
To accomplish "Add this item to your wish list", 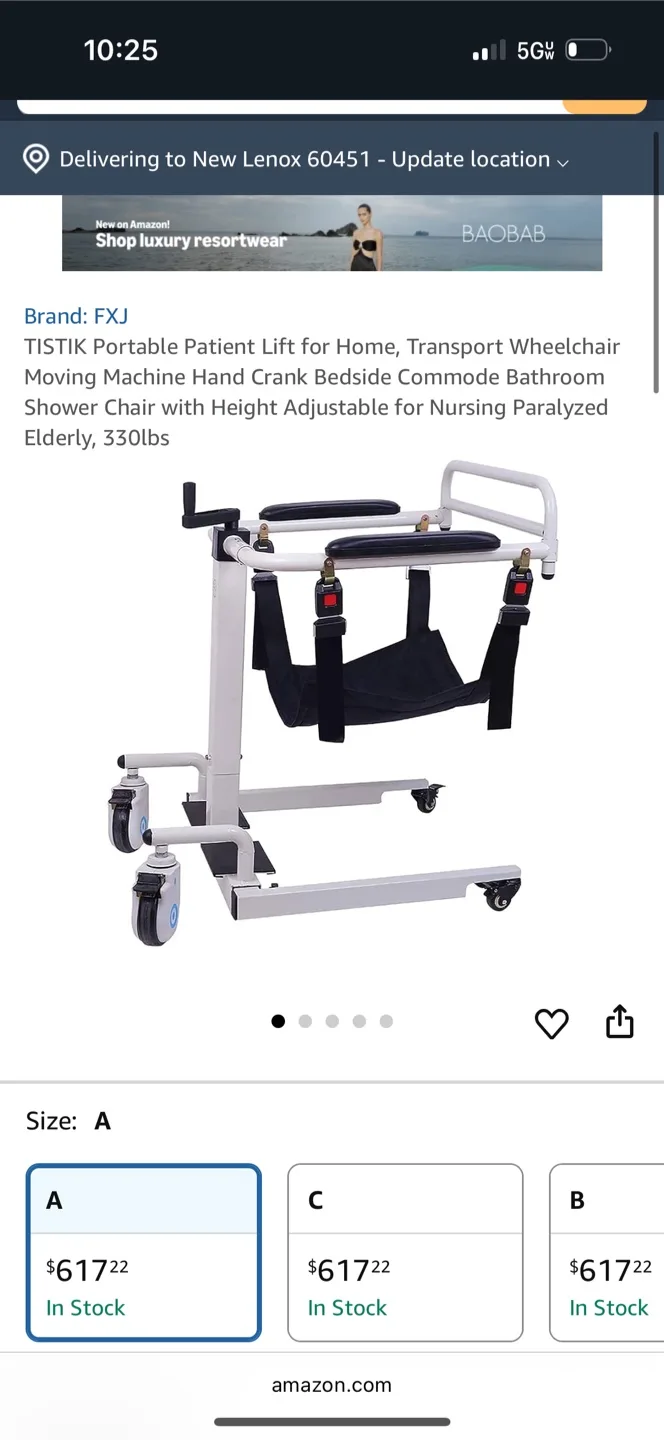I will tap(551, 1023).
